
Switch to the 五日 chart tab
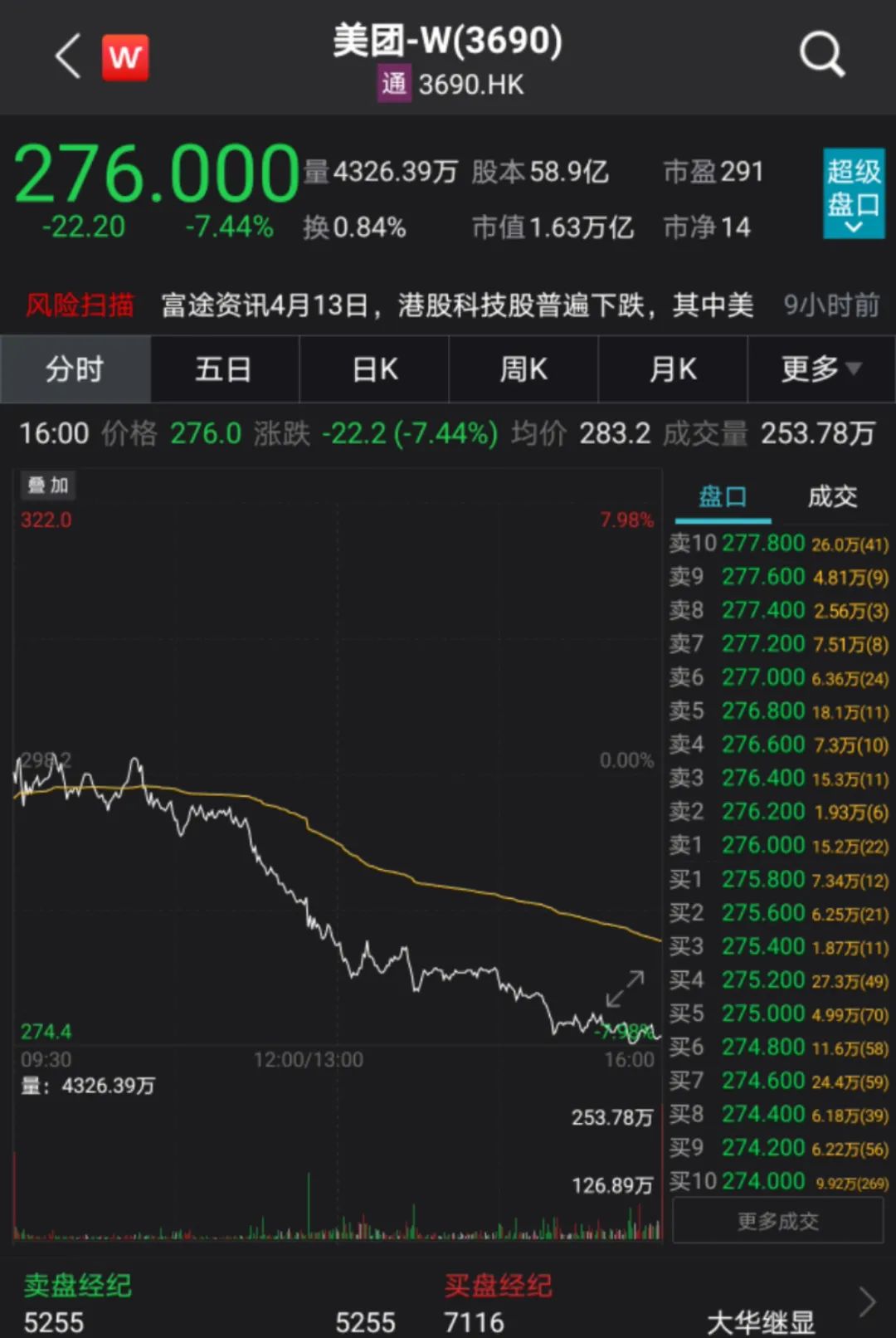pos(224,369)
